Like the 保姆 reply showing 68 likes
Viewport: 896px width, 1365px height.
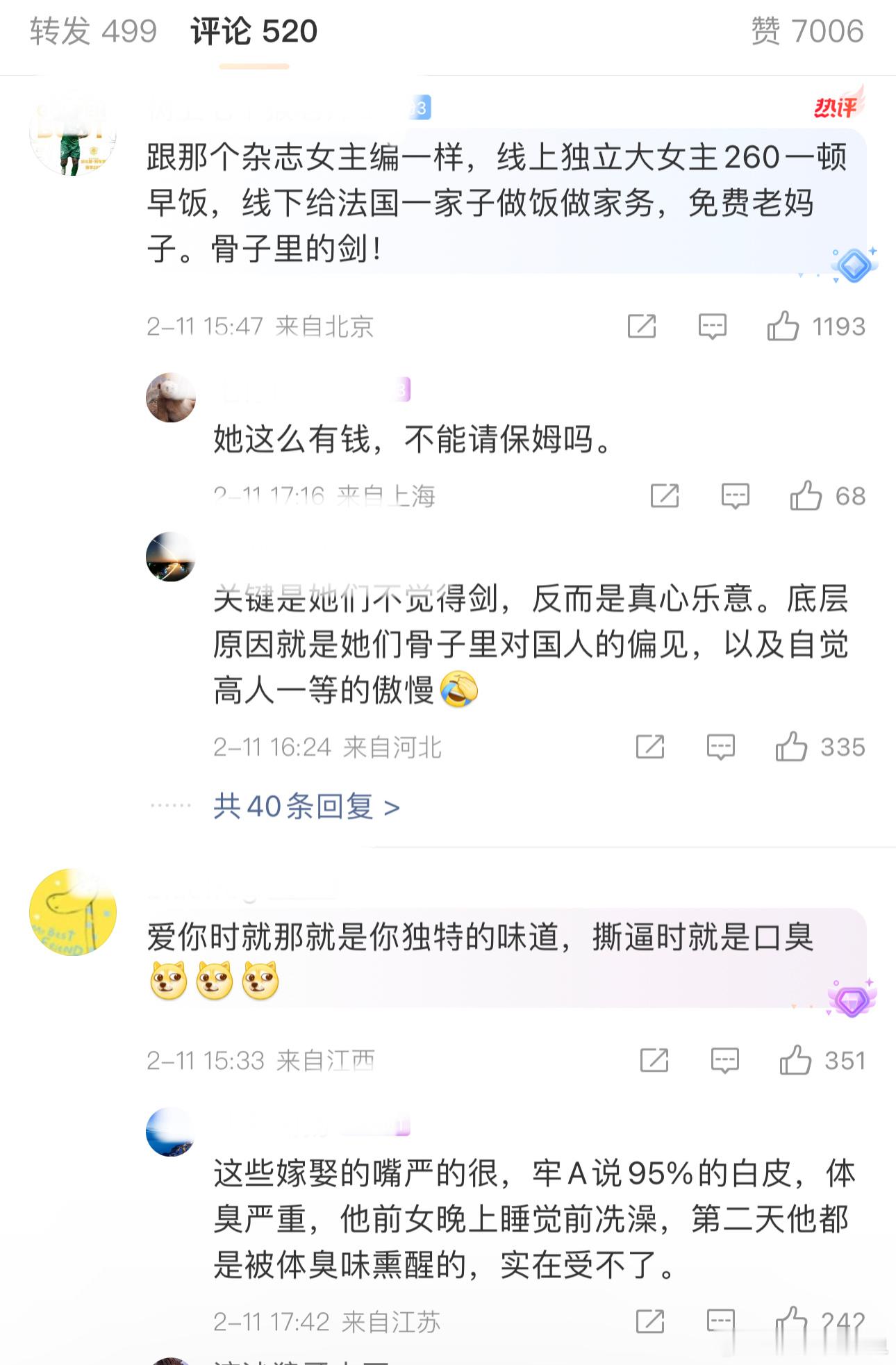click(804, 495)
